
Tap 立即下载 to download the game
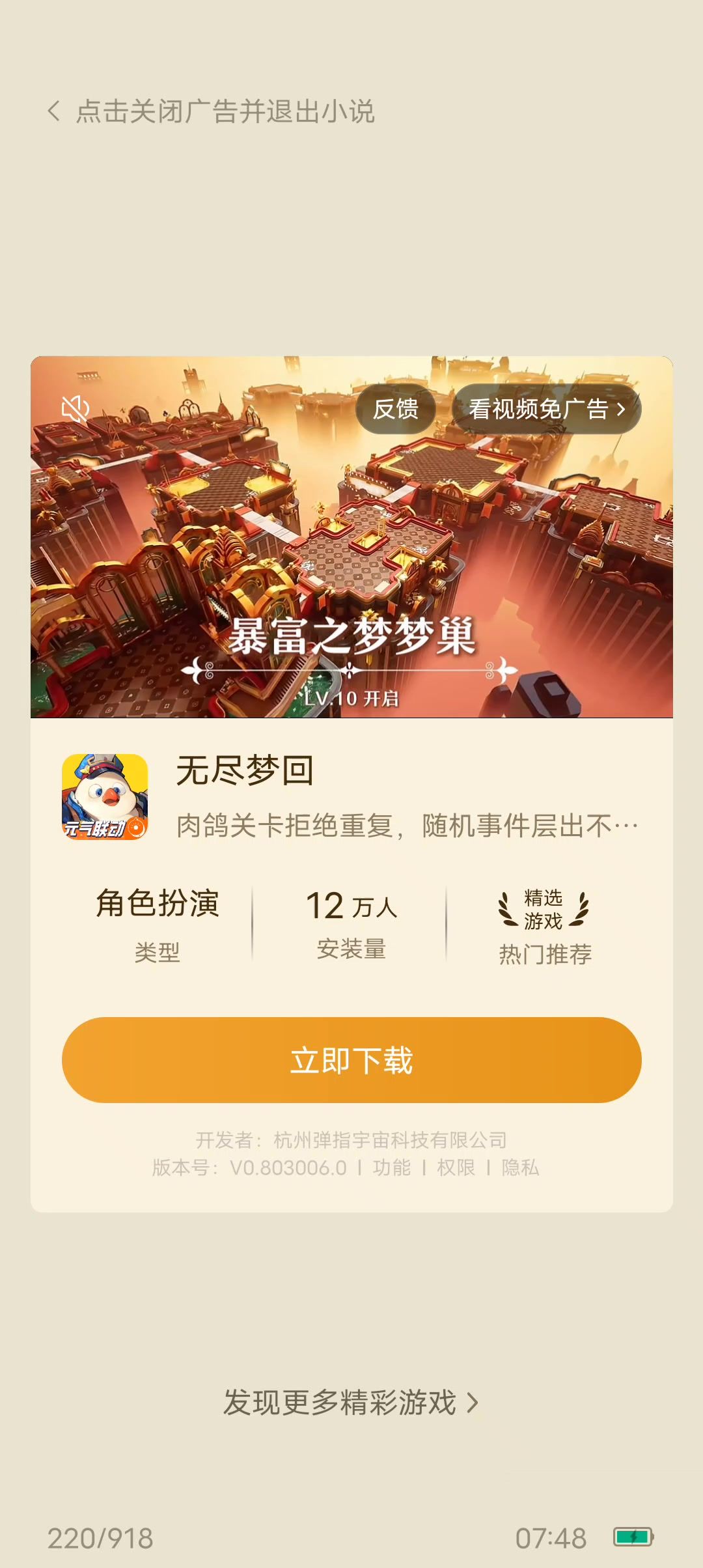point(351,1060)
